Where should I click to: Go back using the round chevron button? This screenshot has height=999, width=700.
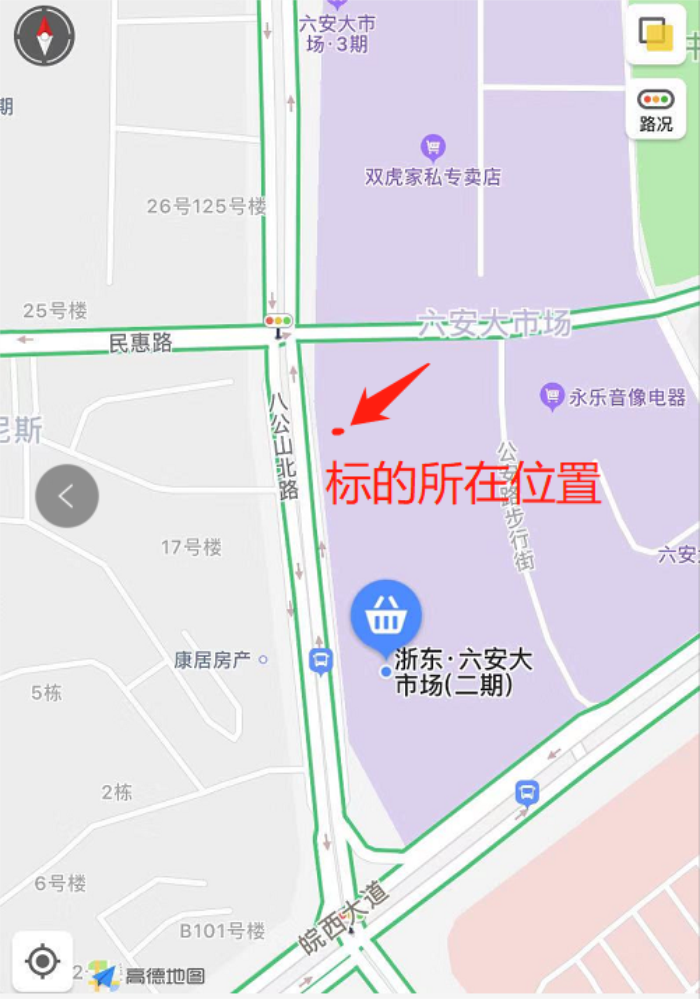click(x=67, y=496)
